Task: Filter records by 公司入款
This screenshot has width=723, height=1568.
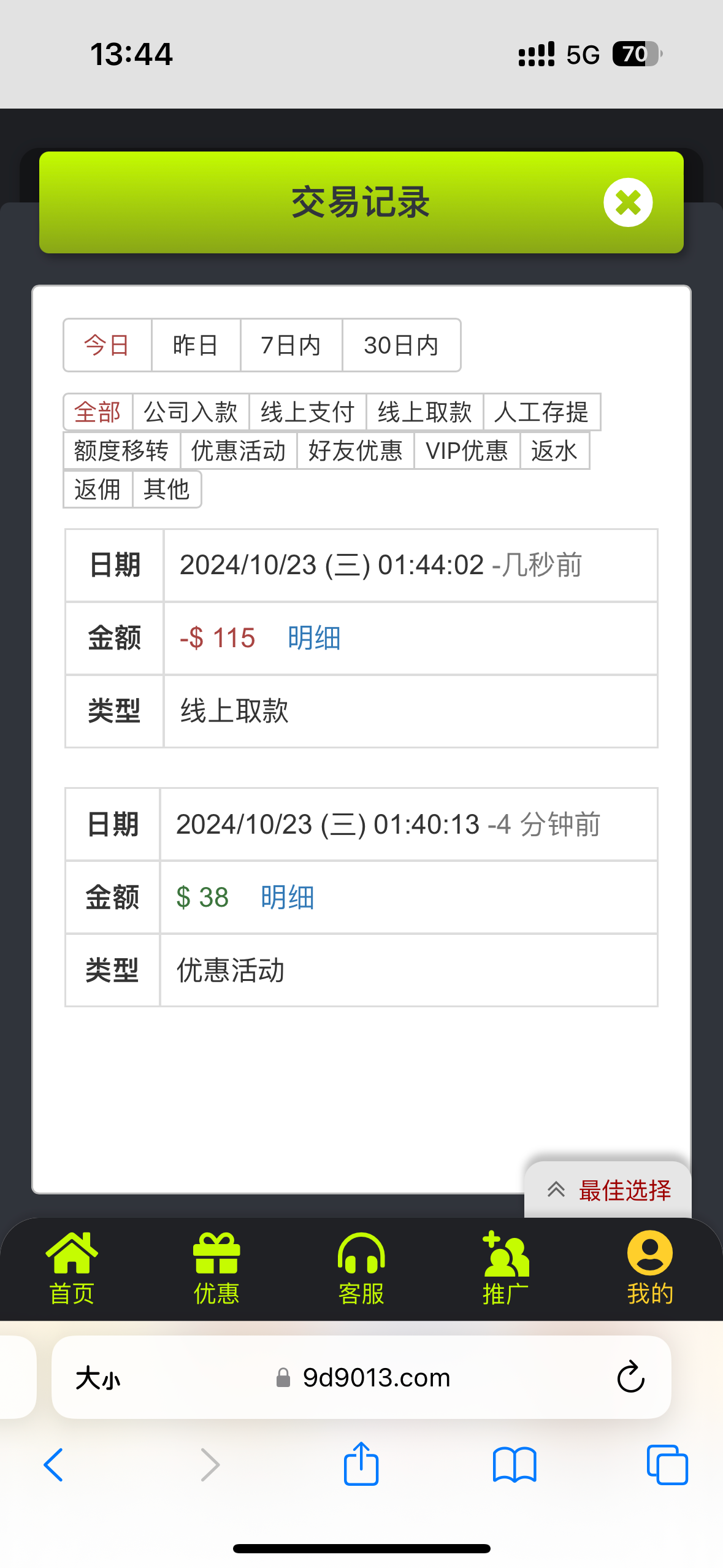Action: point(191,412)
